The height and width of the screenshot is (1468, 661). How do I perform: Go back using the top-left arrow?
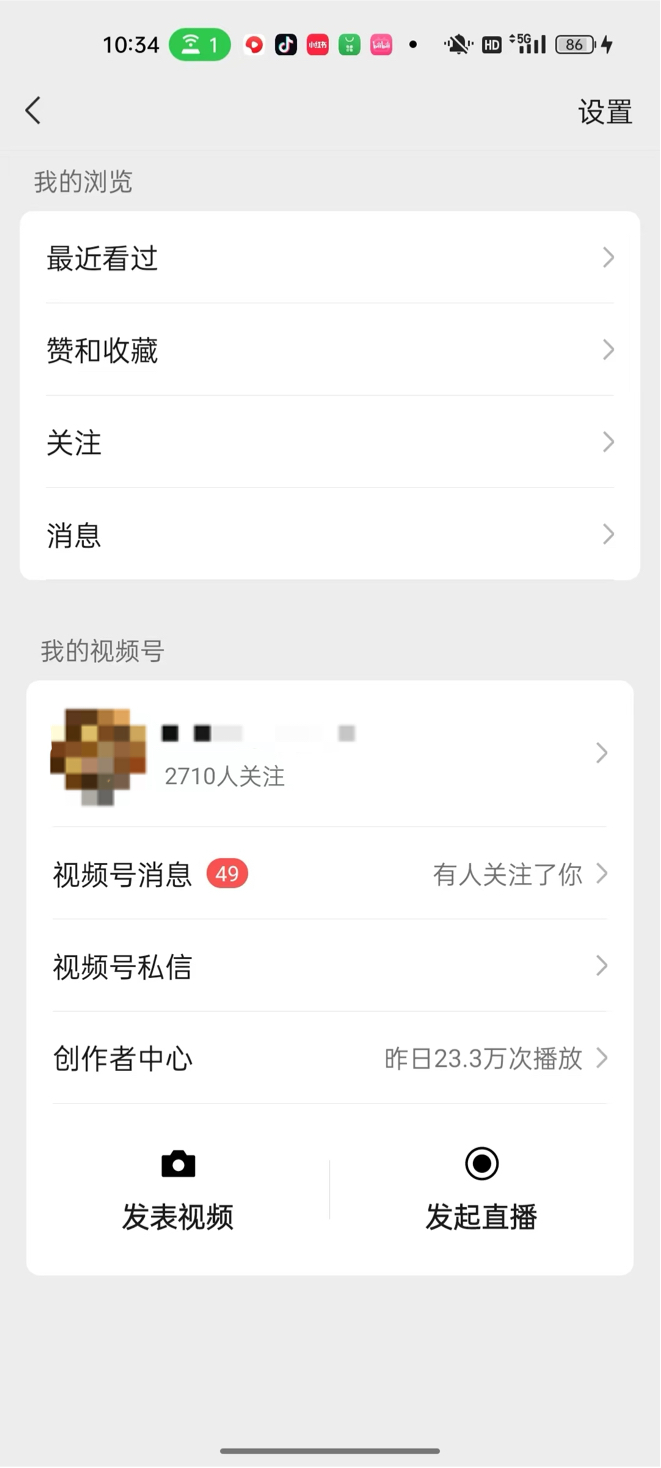click(x=33, y=110)
